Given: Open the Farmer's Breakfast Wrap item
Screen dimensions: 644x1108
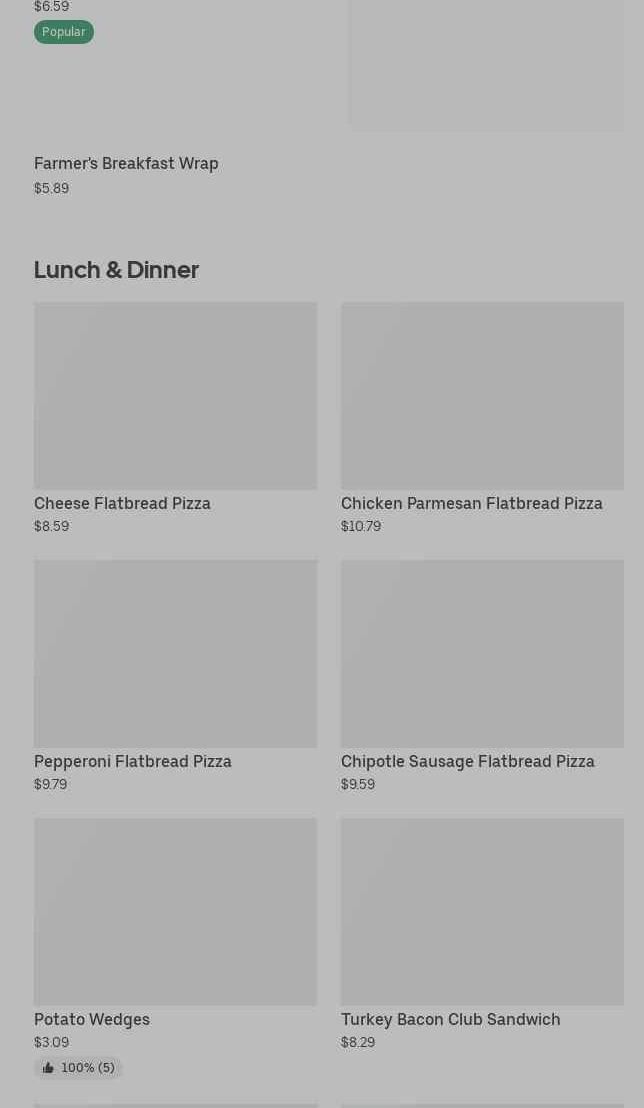Looking at the screenshot, I should click(126, 164).
